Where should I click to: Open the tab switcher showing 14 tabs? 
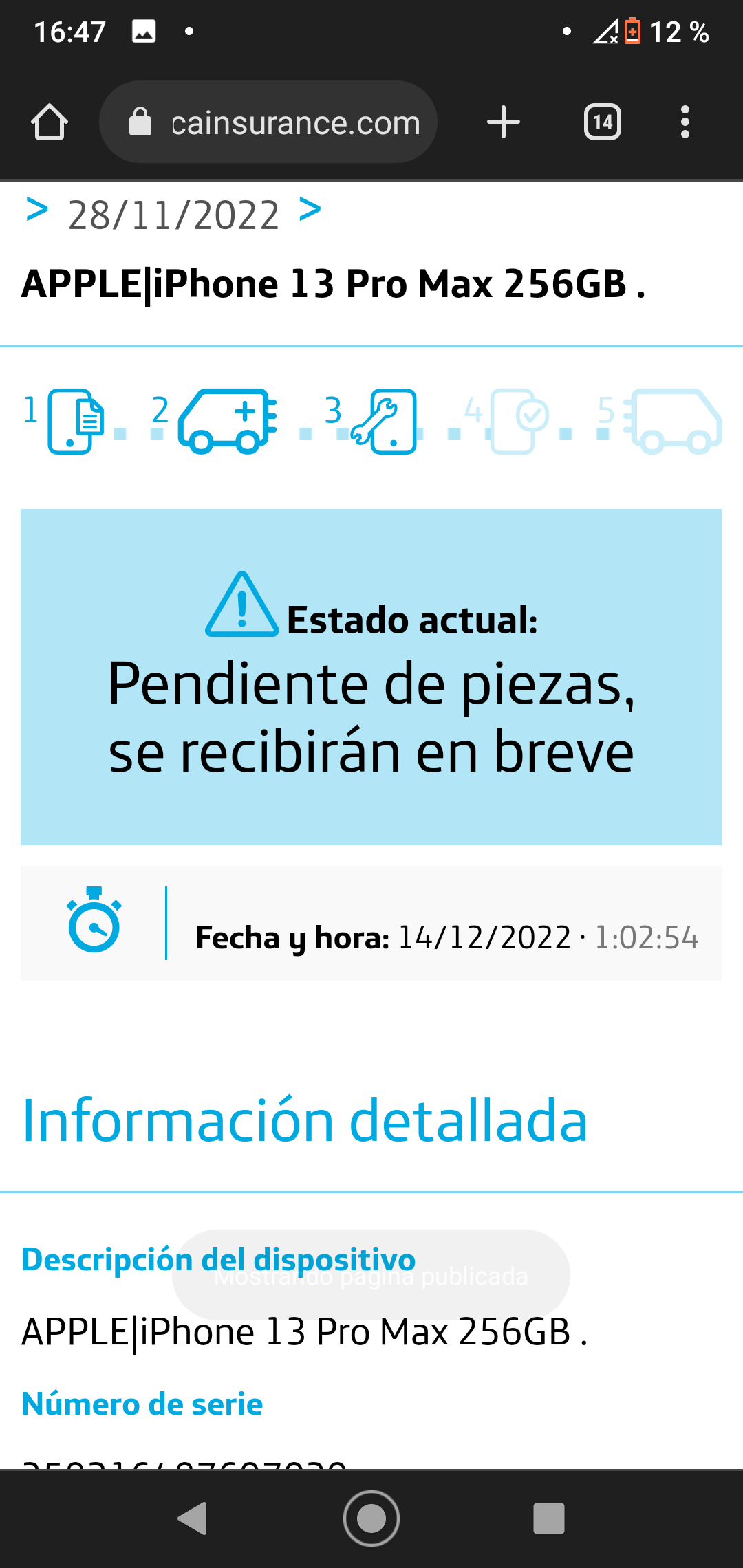602,122
